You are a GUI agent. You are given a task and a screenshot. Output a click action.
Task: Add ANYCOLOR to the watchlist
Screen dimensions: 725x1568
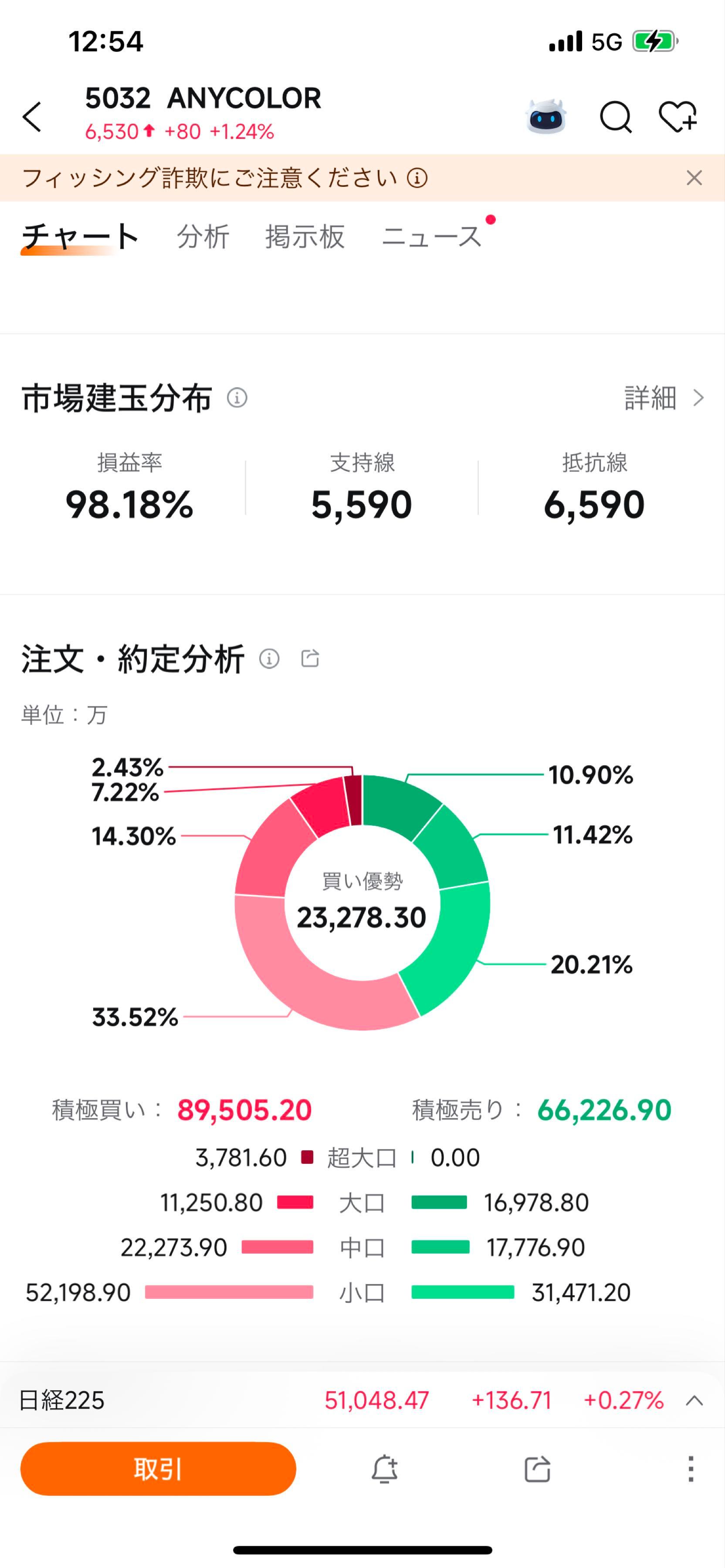(x=678, y=116)
